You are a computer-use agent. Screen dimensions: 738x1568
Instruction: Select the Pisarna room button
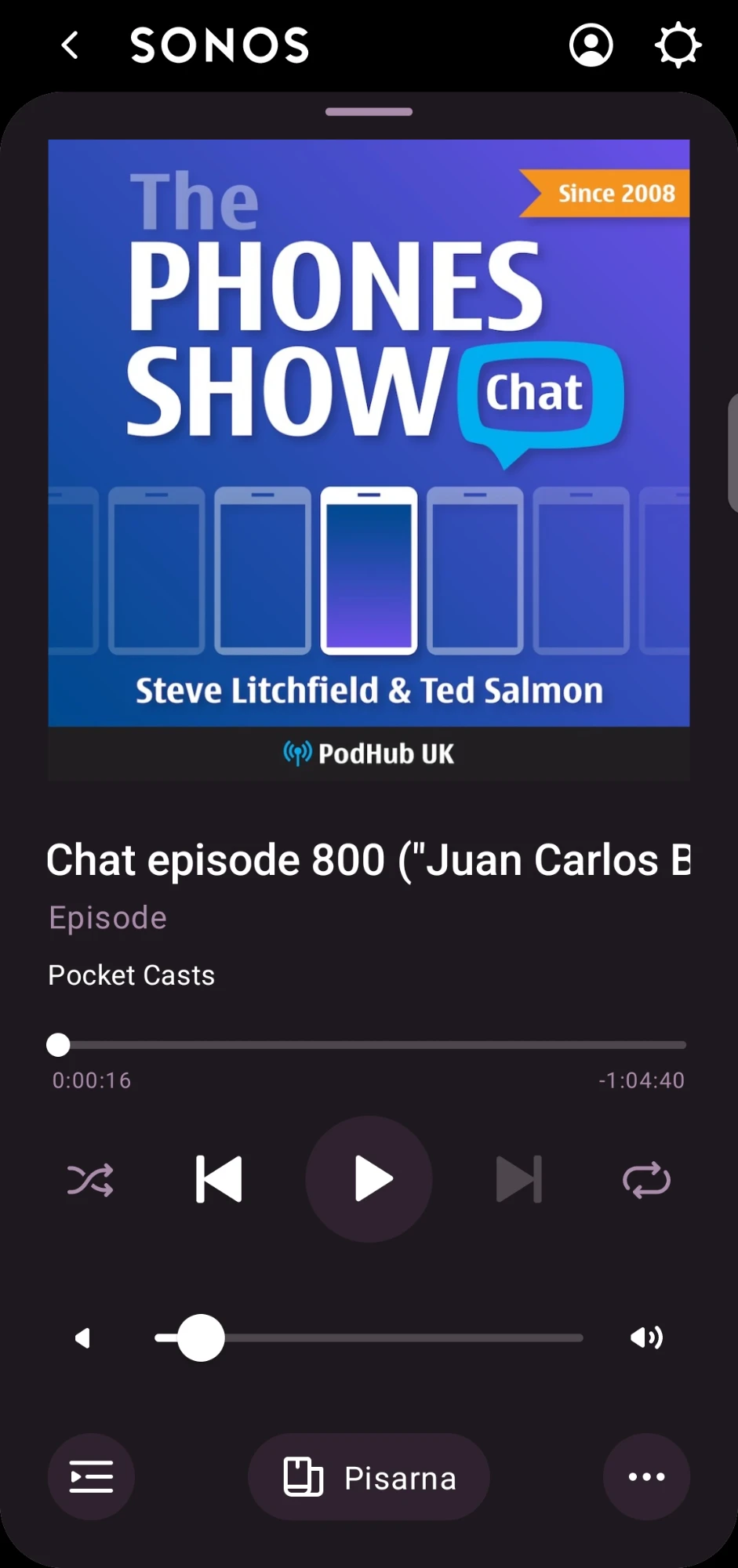pyautogui.click(x=369, y=1477)
